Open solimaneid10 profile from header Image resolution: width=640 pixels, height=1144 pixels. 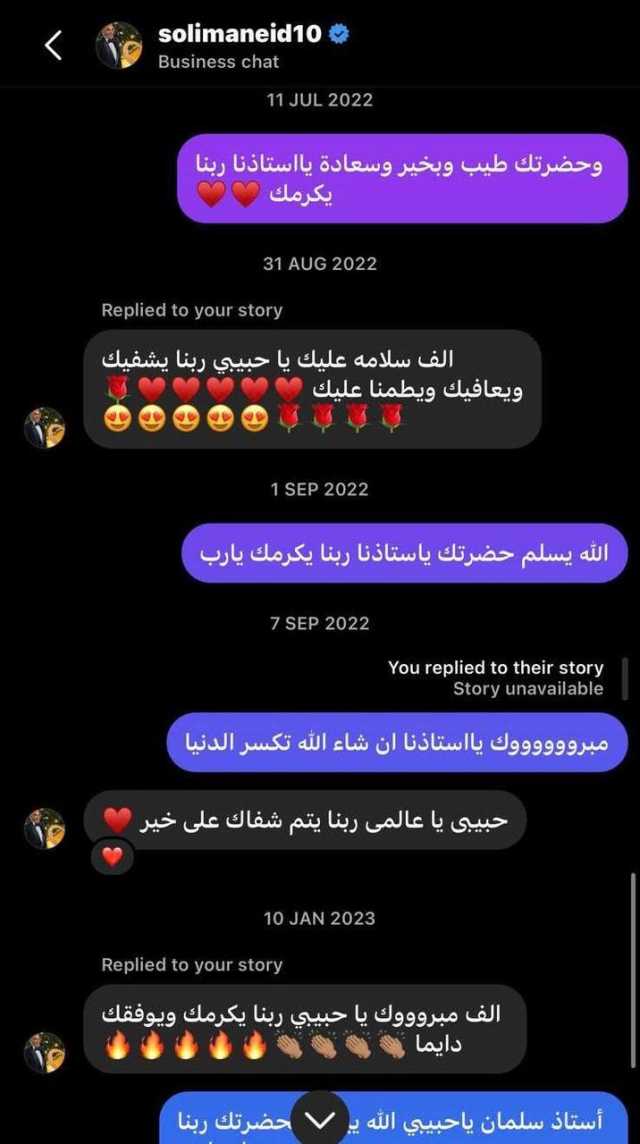[x=240, y=34]
